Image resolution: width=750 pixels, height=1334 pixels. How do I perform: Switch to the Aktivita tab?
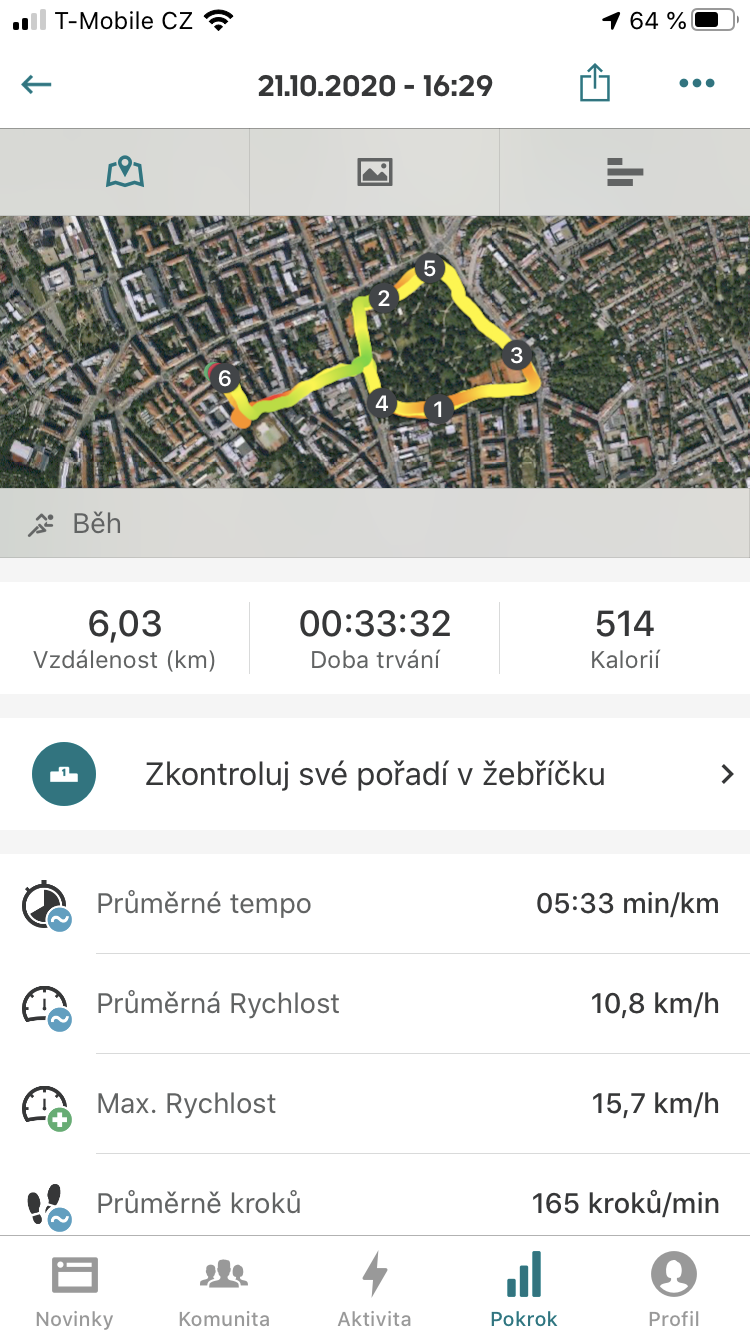(x=374, y=1290)
